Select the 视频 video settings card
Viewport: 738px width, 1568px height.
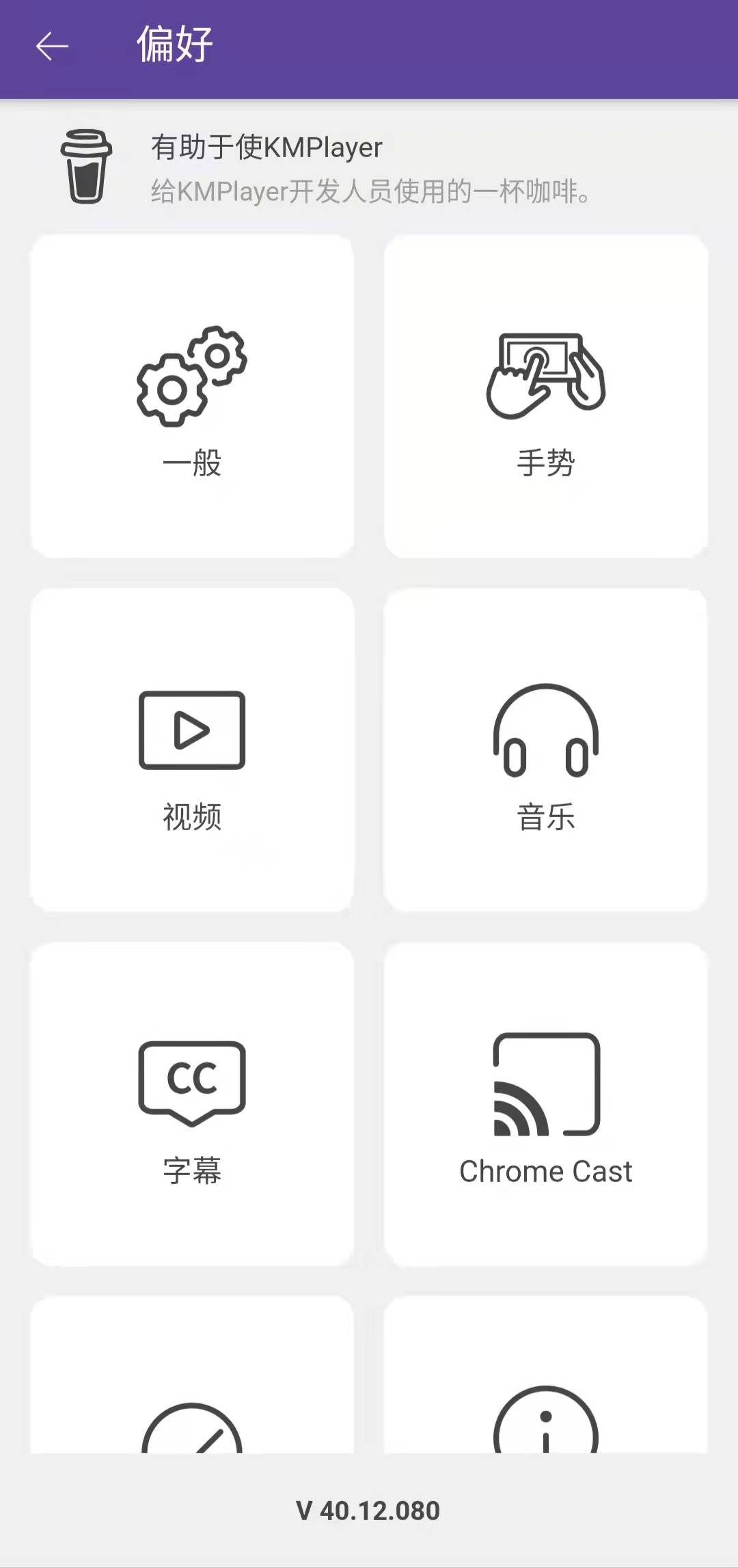tap(192, 750)
